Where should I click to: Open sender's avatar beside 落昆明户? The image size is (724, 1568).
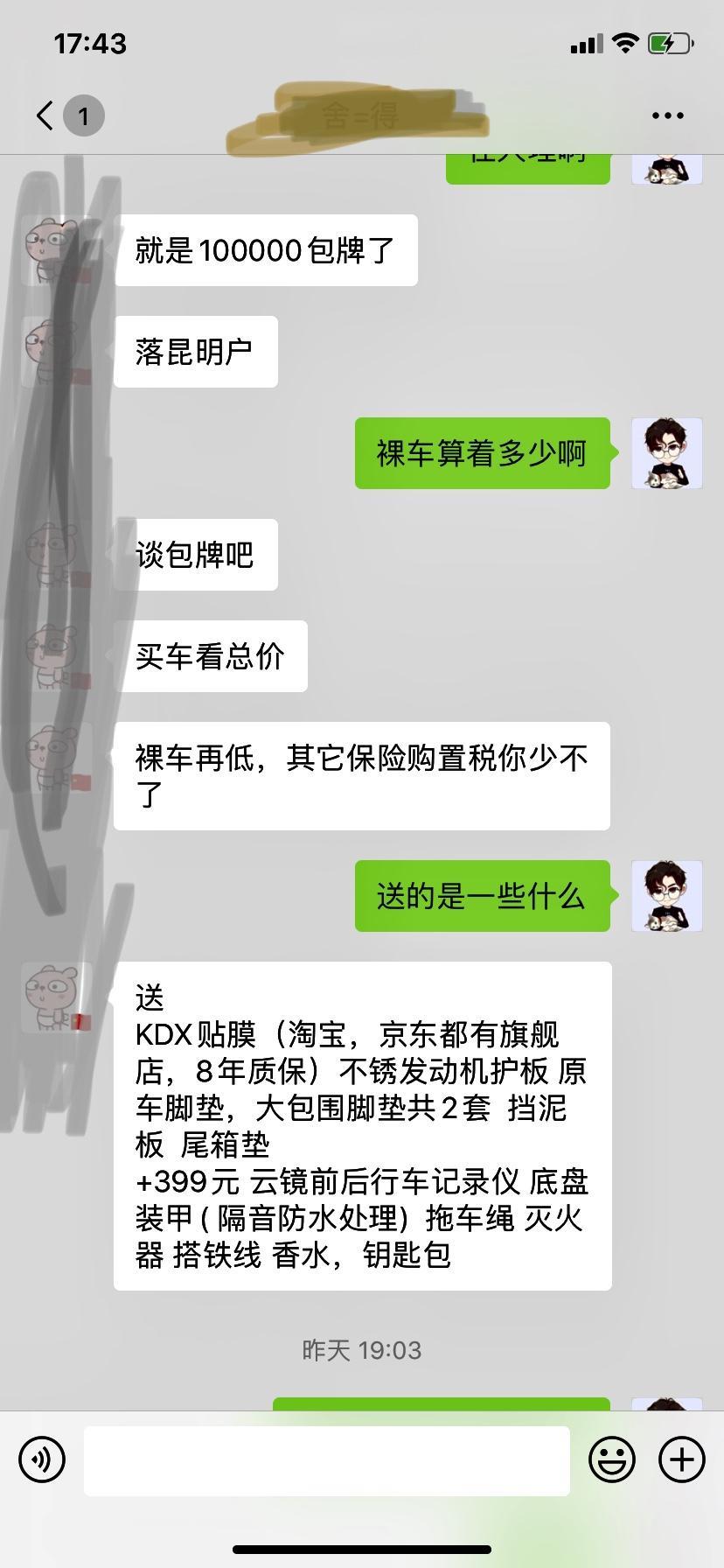click(x=57, y=352)
